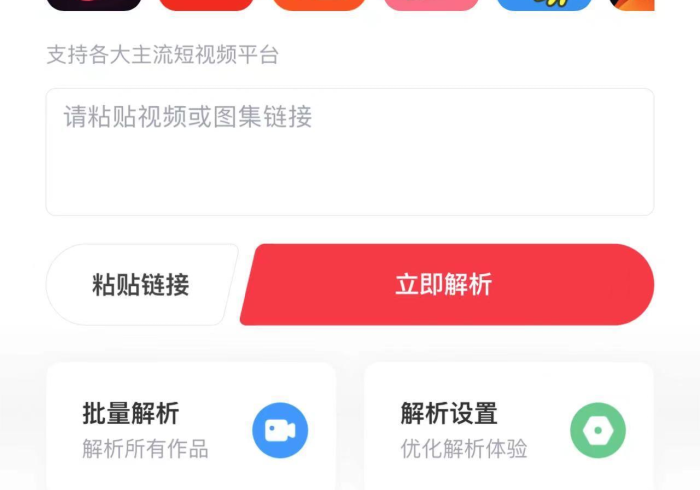
Task: Open the 解析设置 card
Action: (x=508, y=428)
